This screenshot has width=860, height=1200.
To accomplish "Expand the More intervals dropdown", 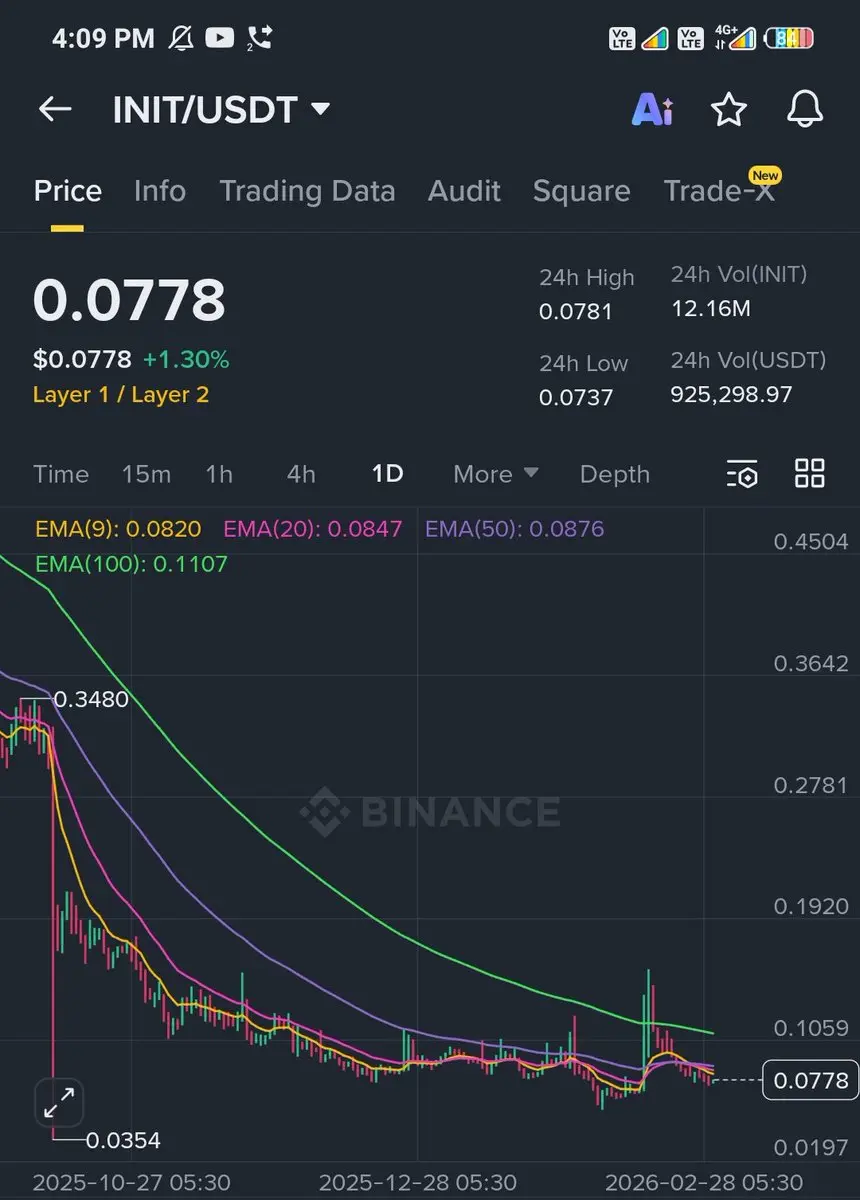I will (x=495, y=474).
